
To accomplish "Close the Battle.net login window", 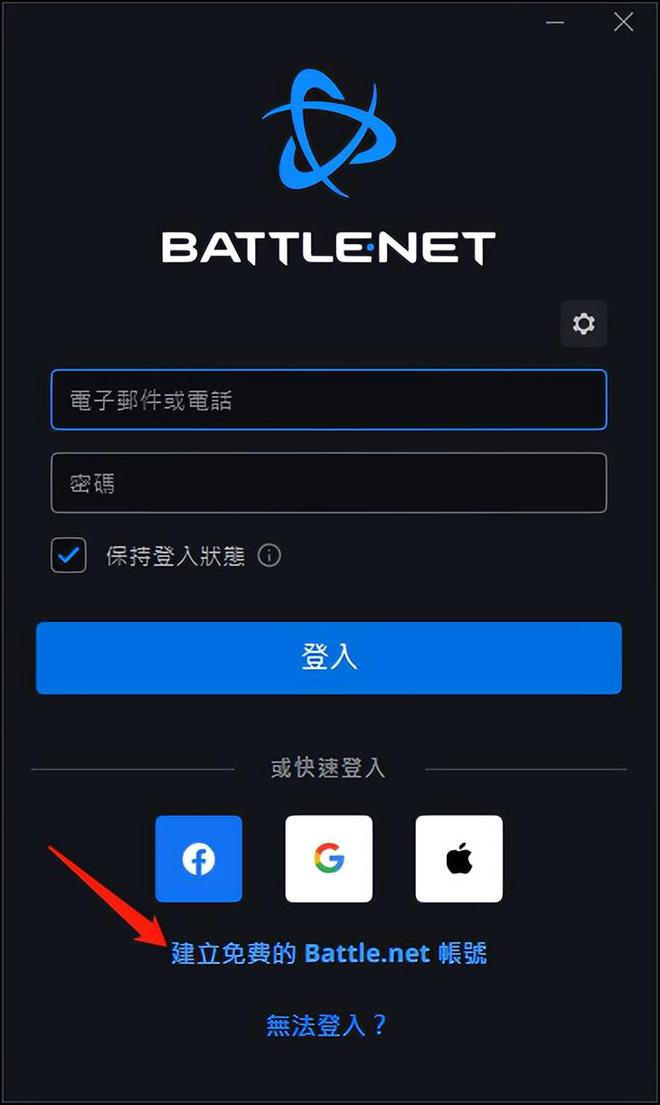I will [623, 23].
